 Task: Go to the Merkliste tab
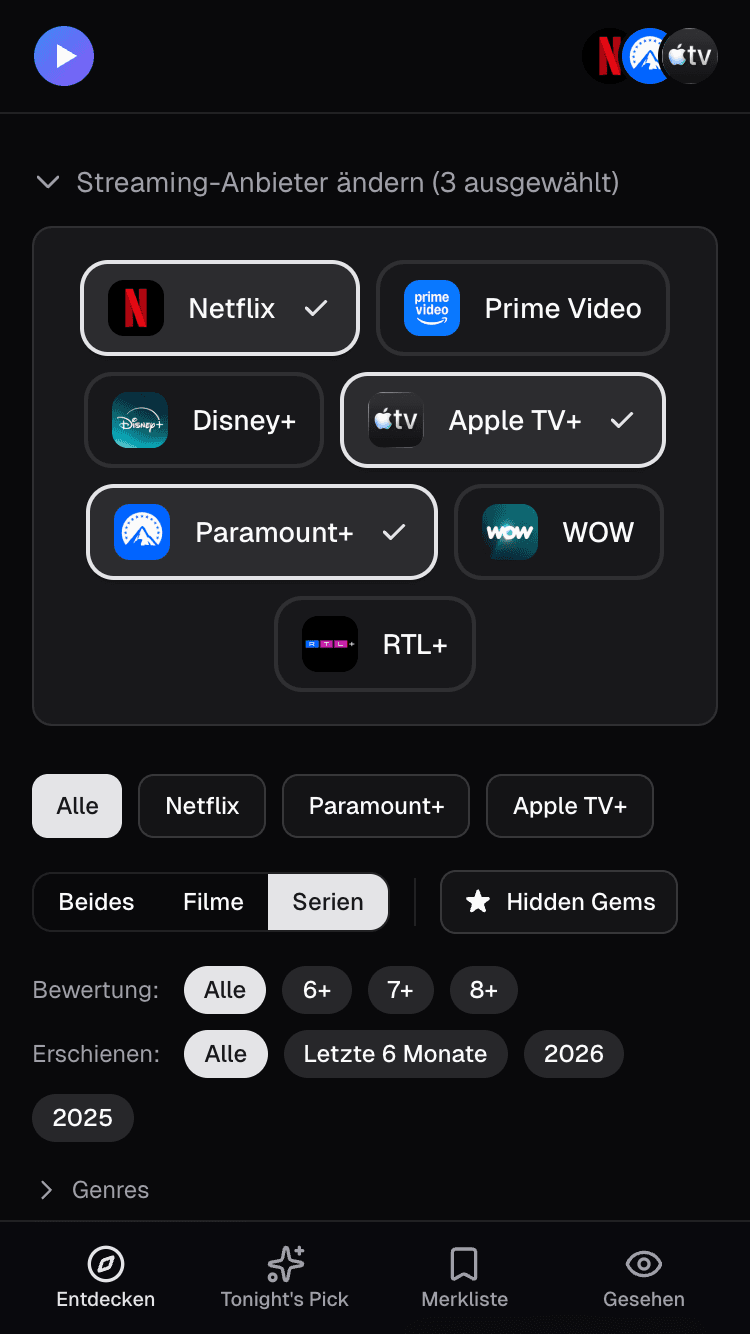464,1278
